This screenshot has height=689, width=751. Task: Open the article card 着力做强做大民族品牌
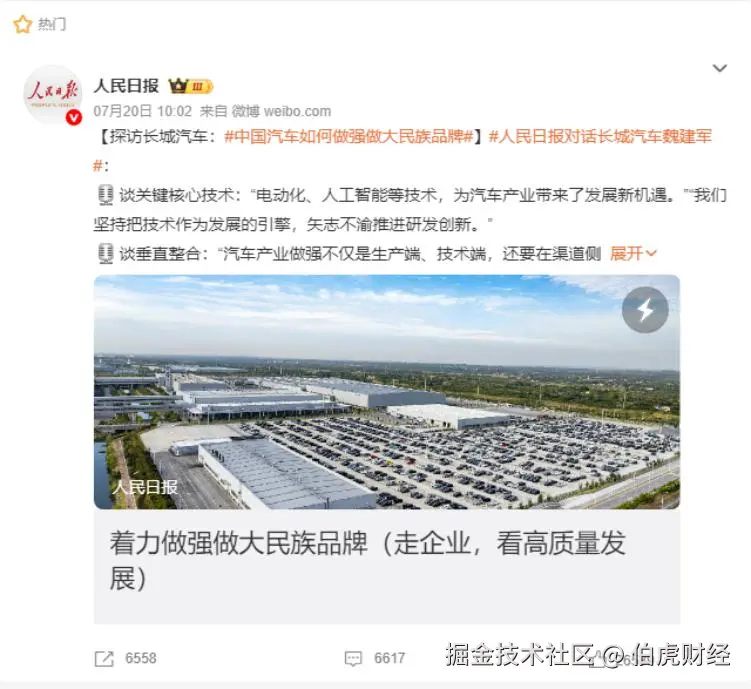click(386, 560)
